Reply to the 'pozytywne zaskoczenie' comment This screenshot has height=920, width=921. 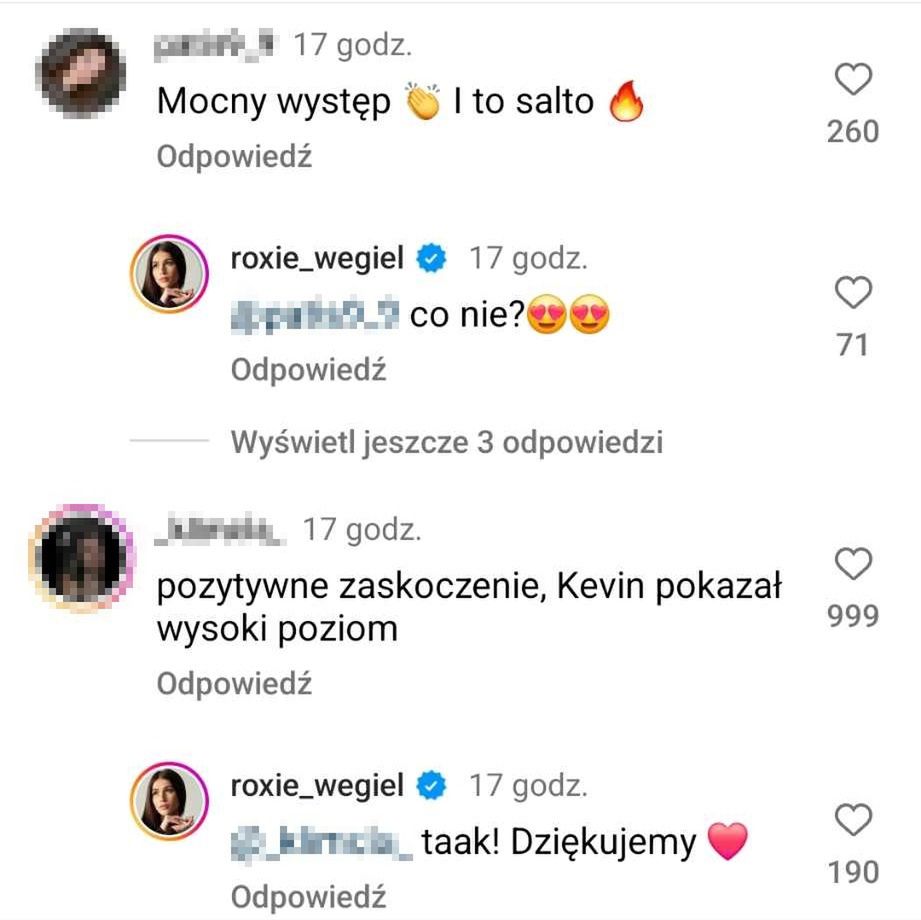234,684
